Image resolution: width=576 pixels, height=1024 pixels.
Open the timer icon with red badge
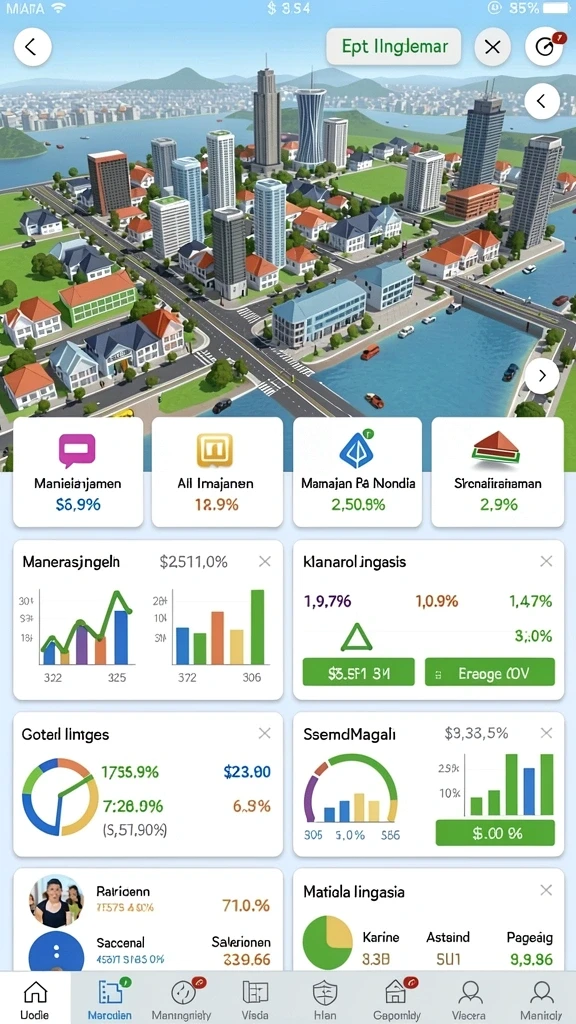click(544, 47)
